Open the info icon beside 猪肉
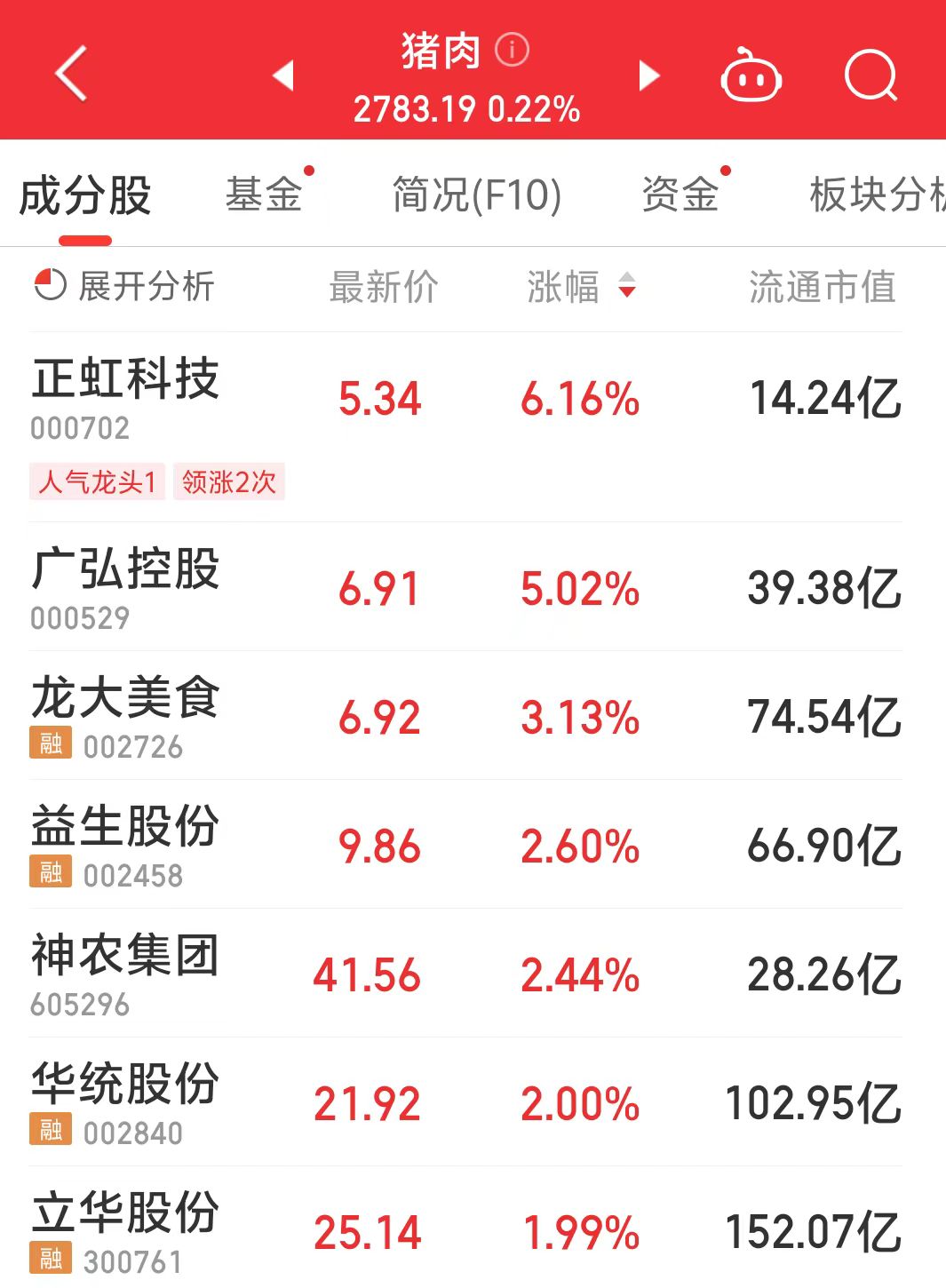The height and width of the screenshot is (1288, 946). (x=512, y=50)
